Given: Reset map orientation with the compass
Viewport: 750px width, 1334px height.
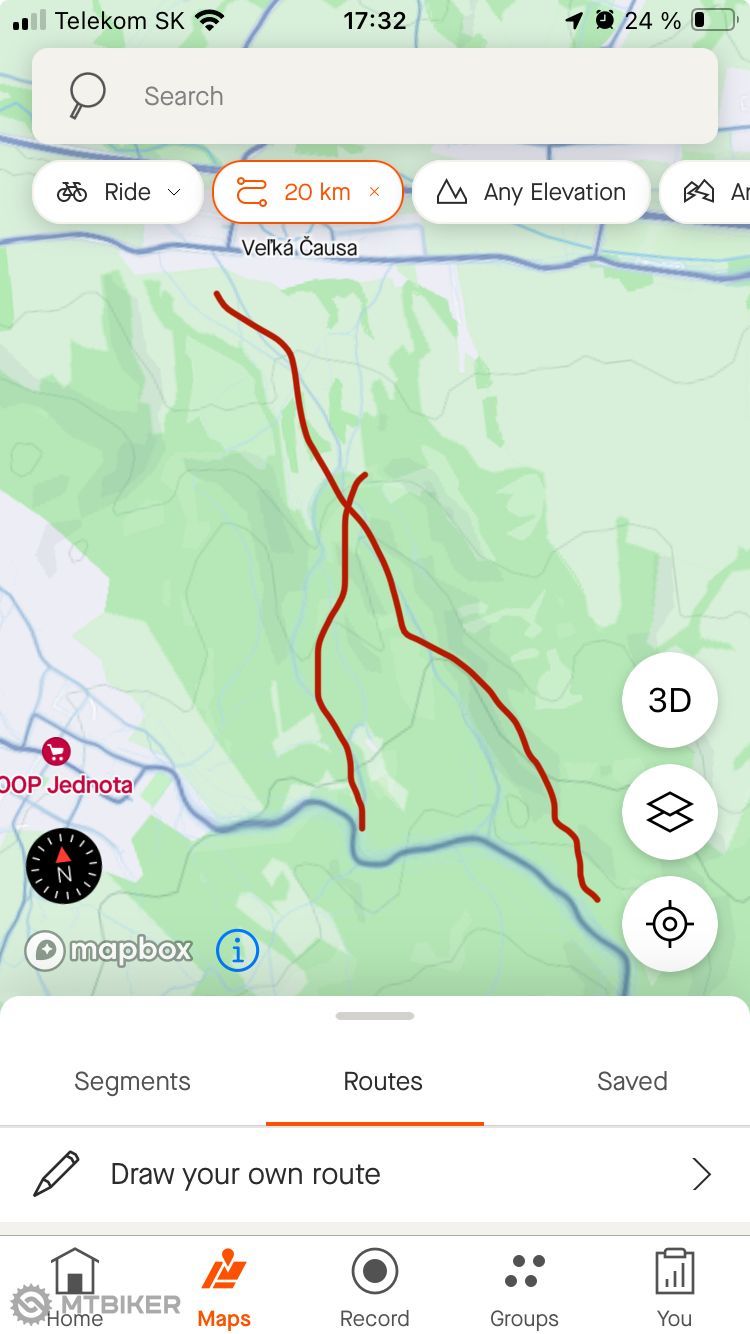Looking at the screenshot, I should [64, 866].
